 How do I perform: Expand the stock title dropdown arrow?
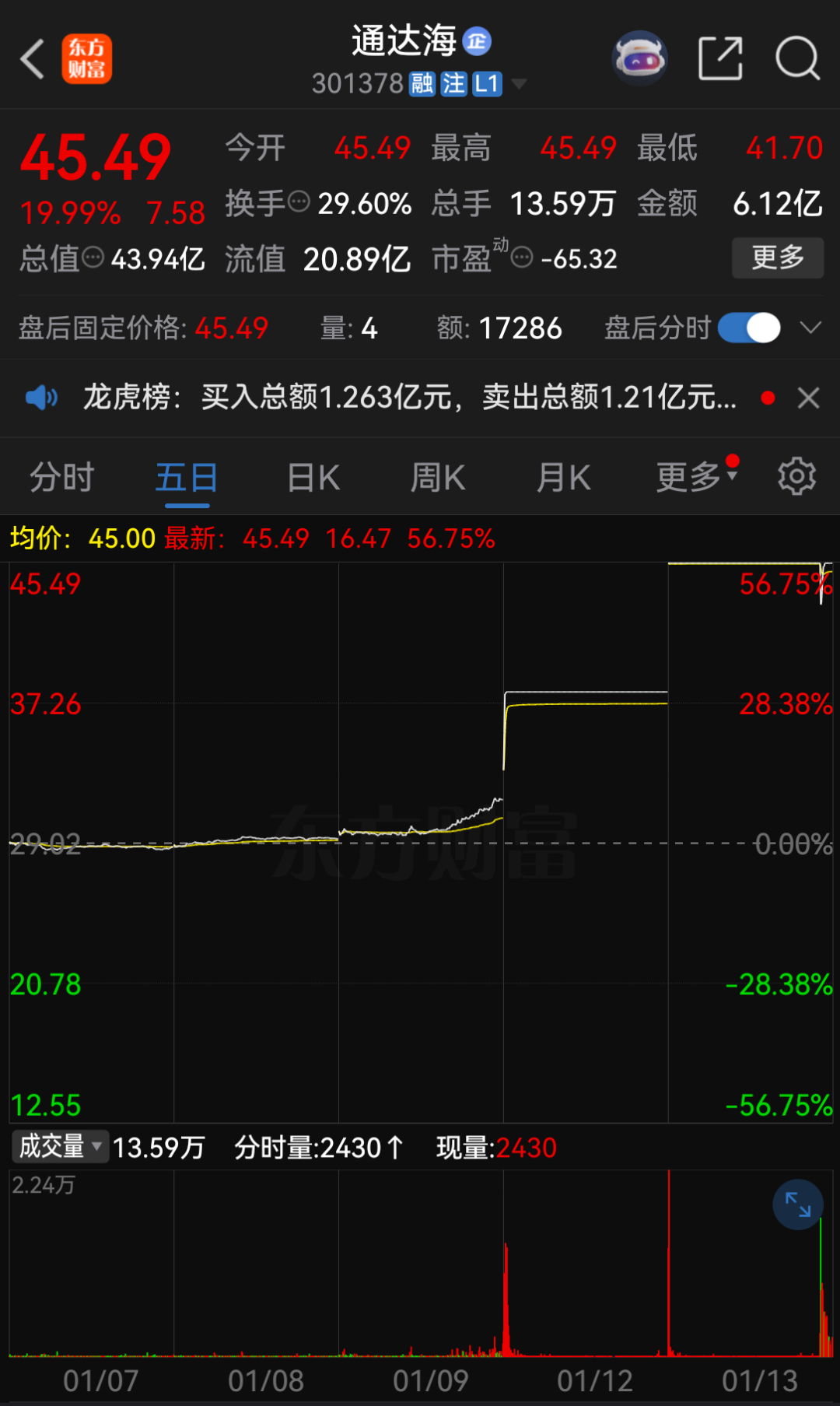tap(519, 84)
